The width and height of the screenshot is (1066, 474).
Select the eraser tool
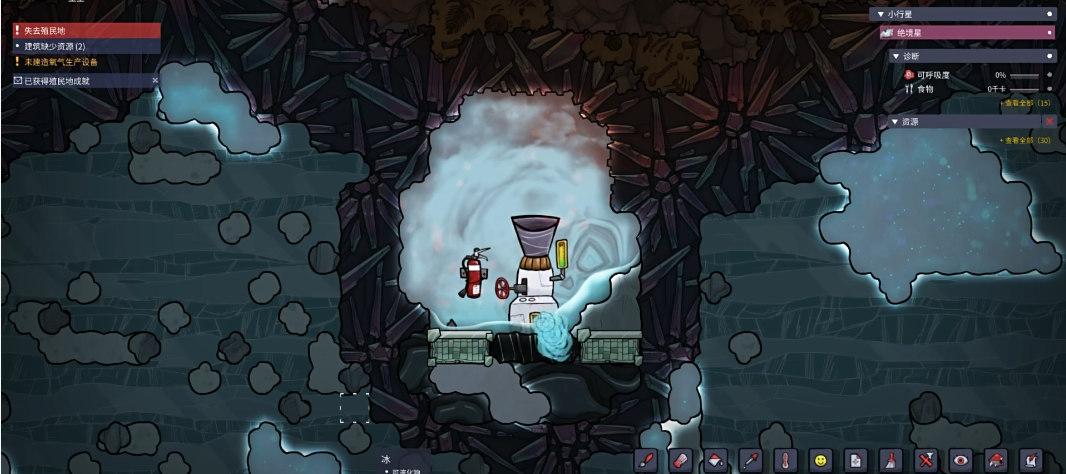click(680, 460)
